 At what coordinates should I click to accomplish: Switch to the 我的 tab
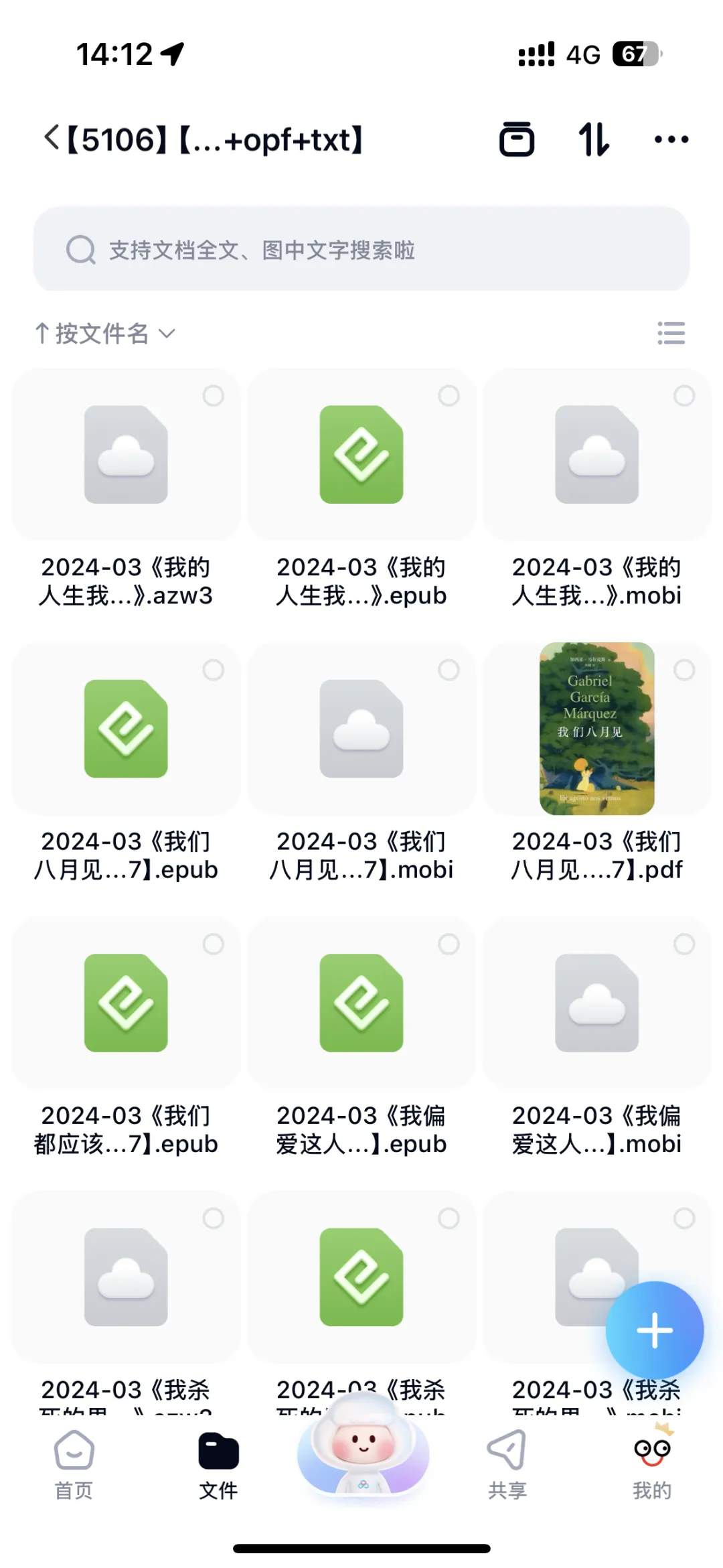coord(652,1465)
